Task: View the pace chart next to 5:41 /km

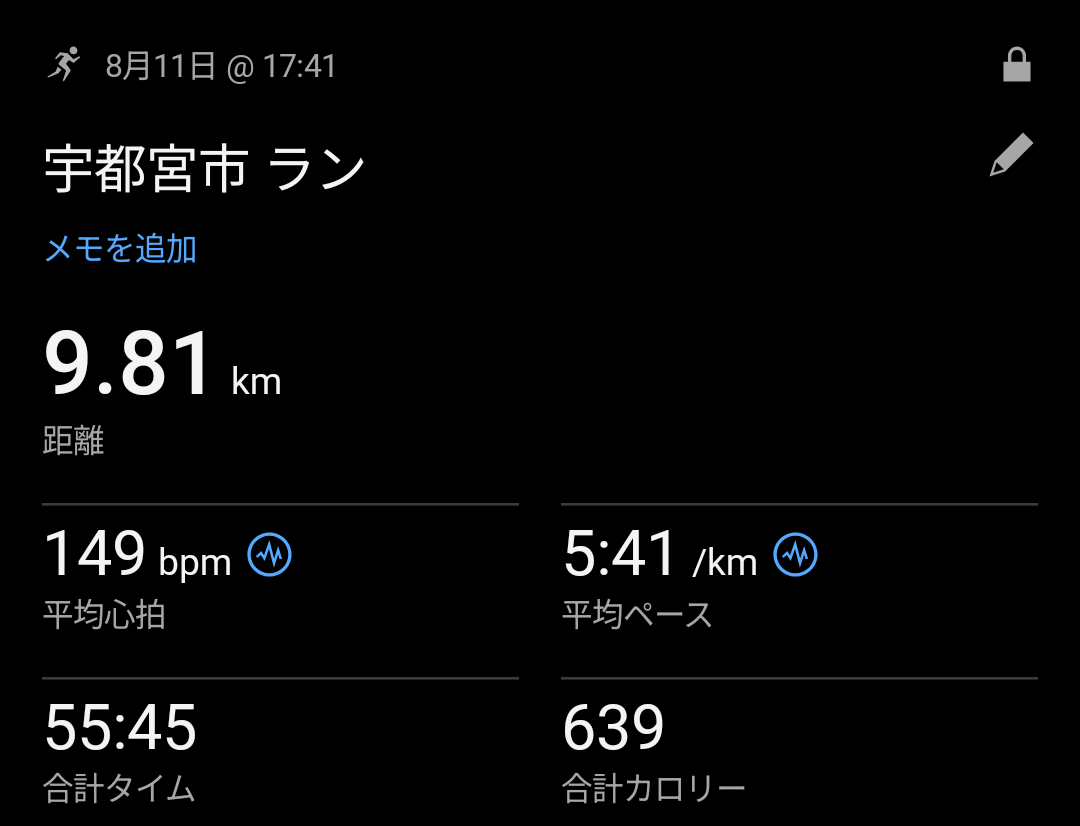Action: pos(796,554)
